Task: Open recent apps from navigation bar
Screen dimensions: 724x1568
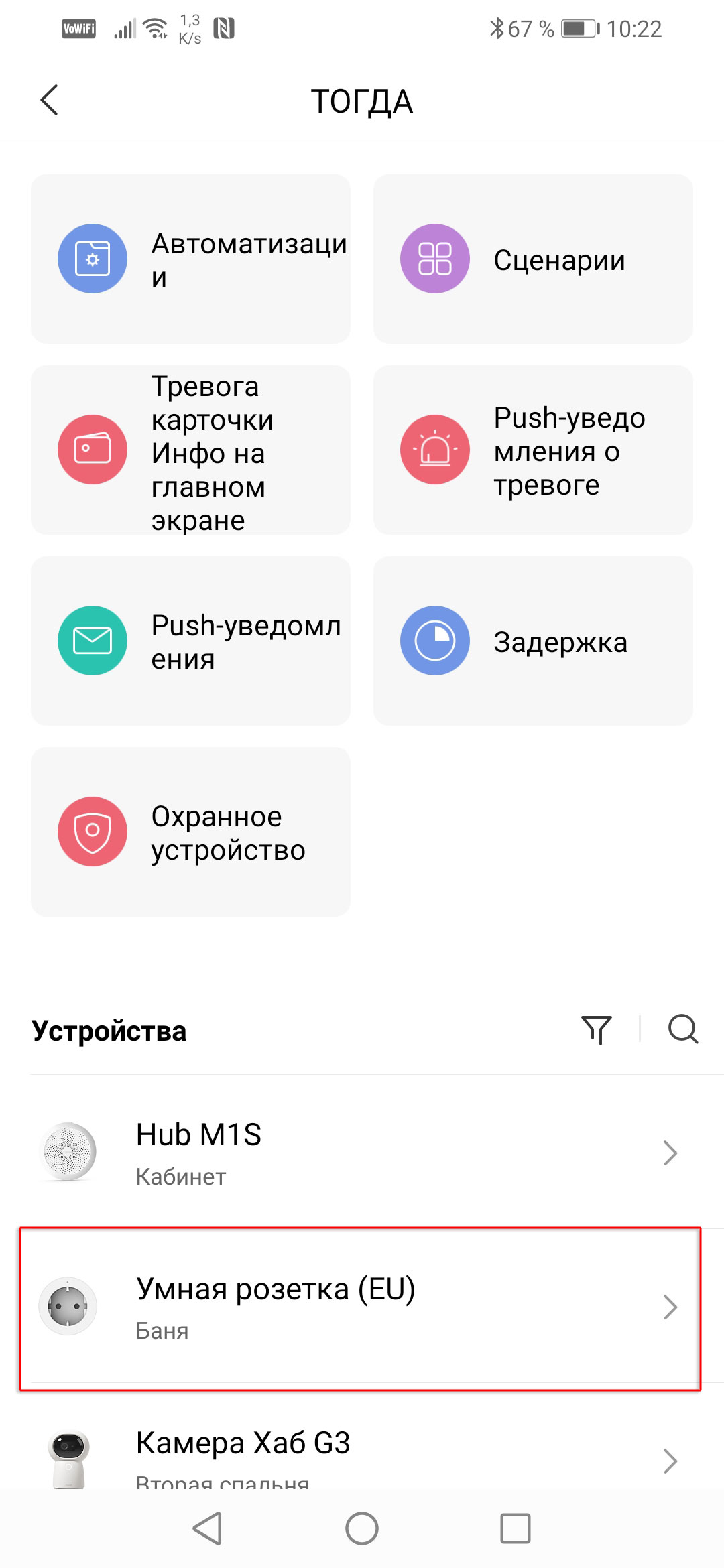Action: tap(515, 1529)
